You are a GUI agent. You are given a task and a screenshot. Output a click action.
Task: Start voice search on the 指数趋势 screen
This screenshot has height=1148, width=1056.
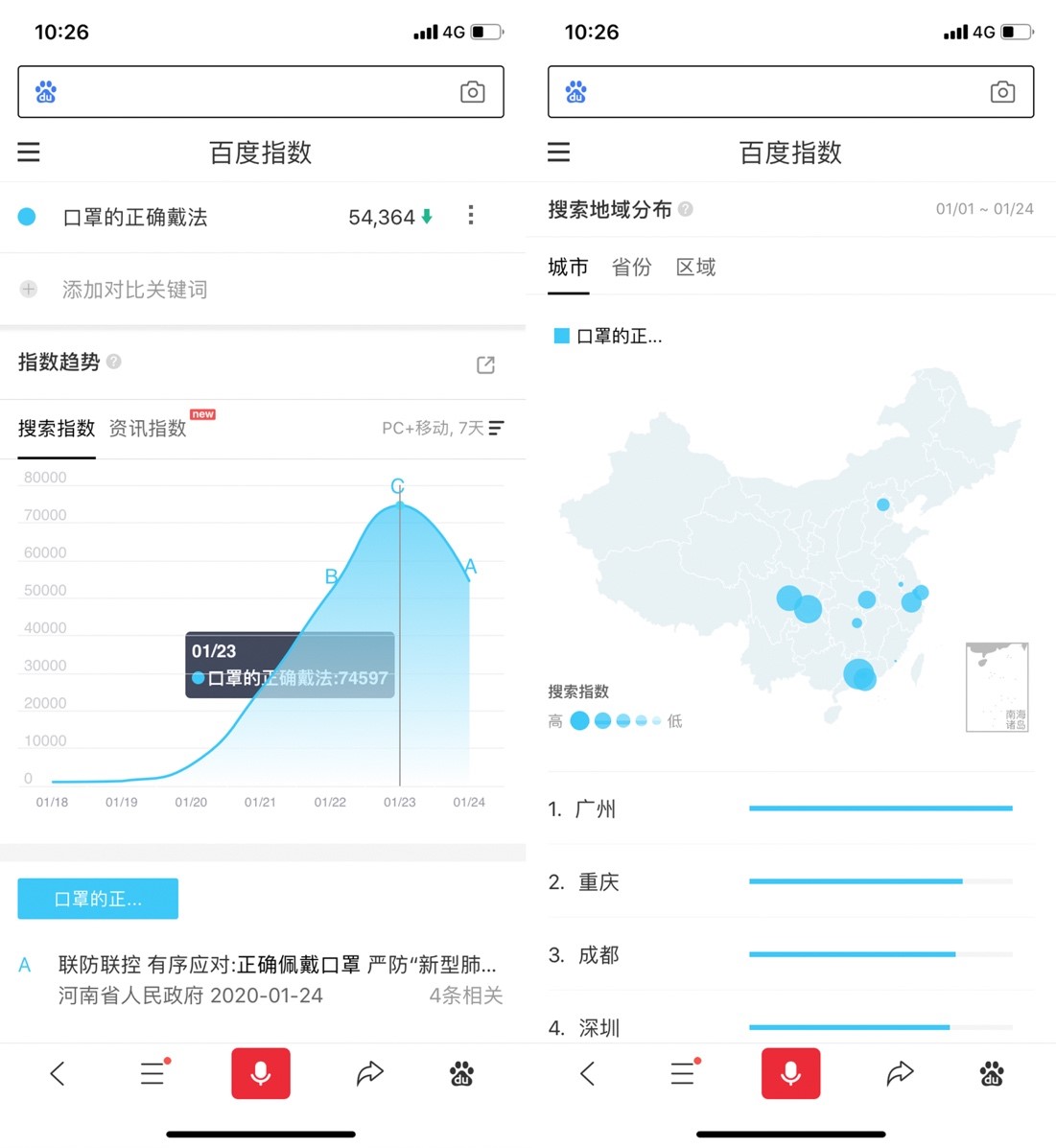[261, 1073]
